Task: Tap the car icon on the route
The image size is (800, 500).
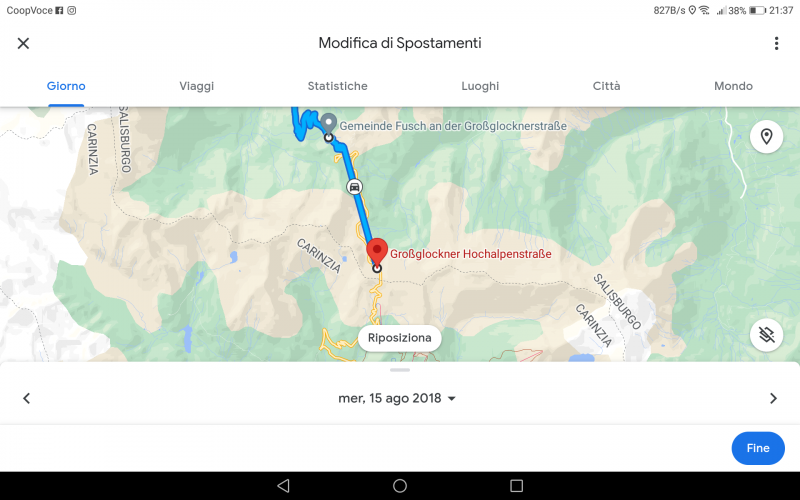Action: [x=354, y=187]
